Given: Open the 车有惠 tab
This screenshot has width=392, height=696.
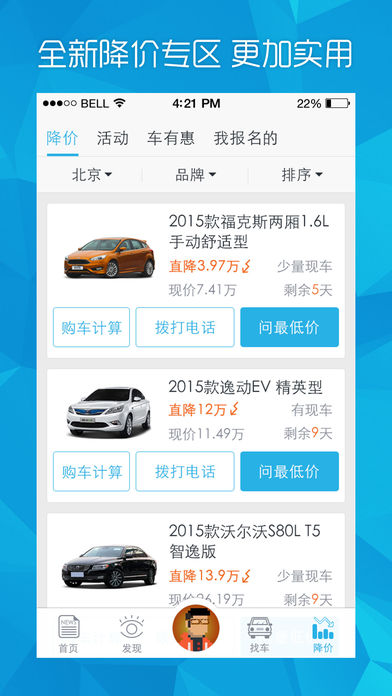Looking at the screenshot, I should pyautogui.click(x=171, y=138).
